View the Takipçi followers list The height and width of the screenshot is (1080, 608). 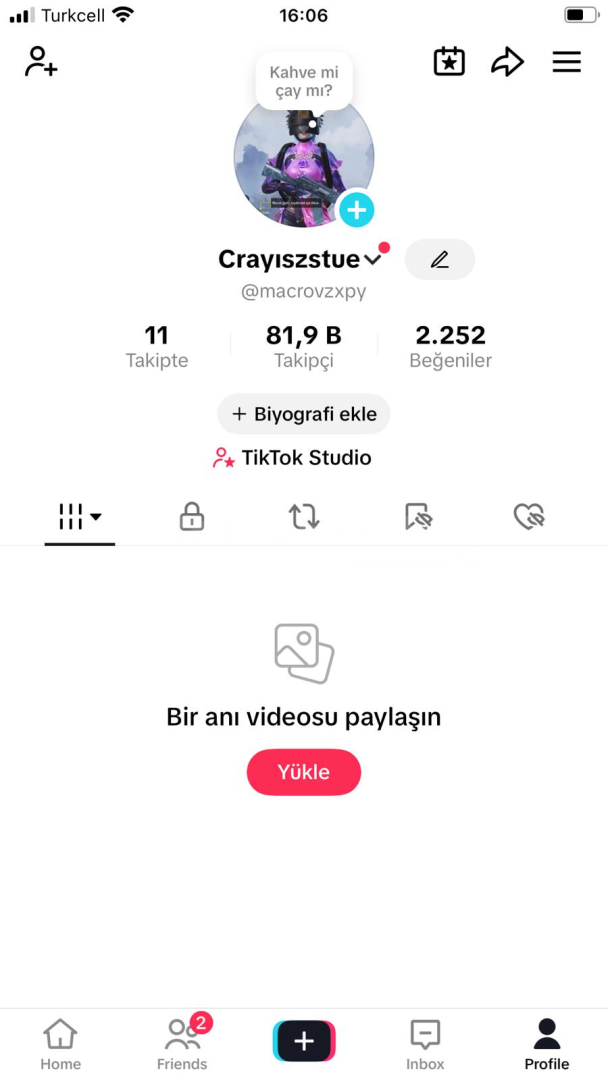(303, 346)
